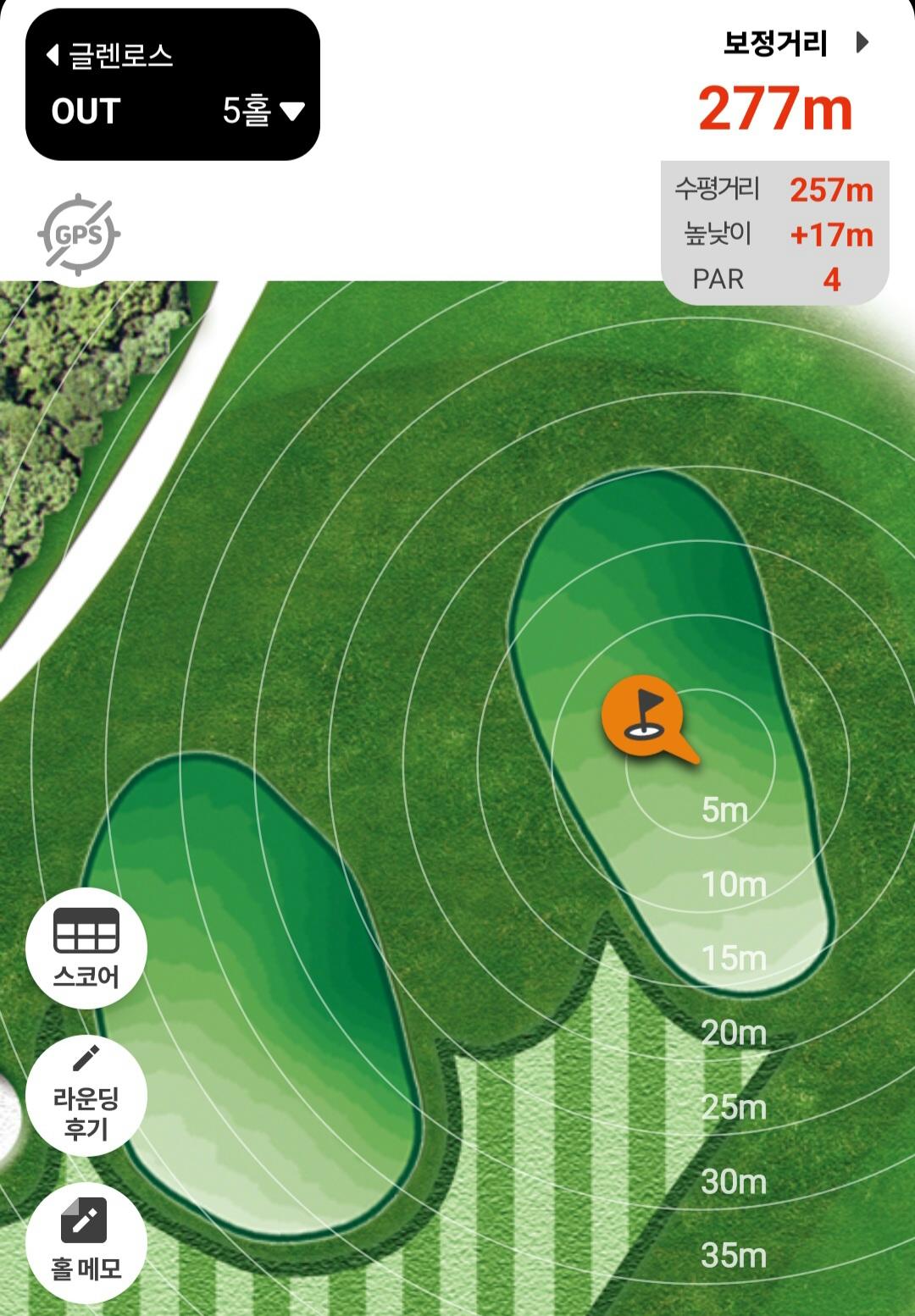The image size is (915, 1316).
Task: Tap the orange flag pin marker
Action: (x=644, y=716)
